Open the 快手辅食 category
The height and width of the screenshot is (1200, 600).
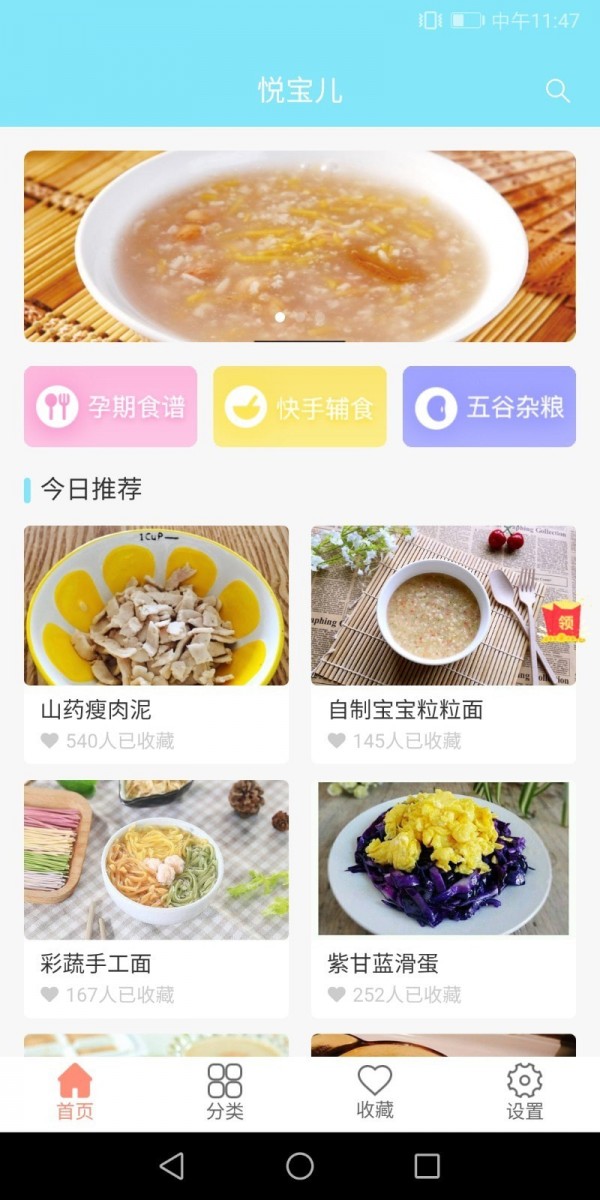click(300, 407)
